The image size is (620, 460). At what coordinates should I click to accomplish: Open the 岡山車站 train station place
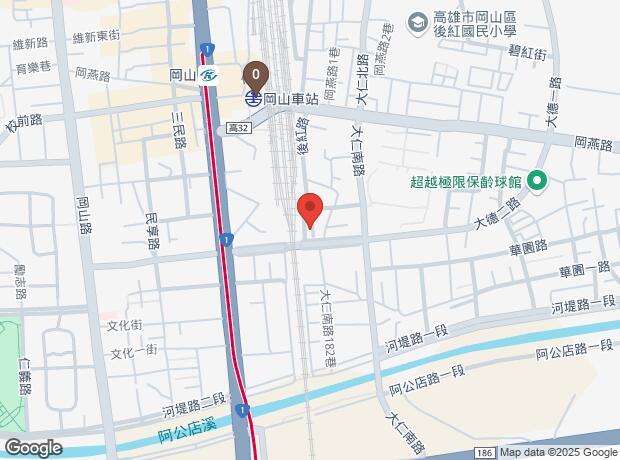pos(252,99)
